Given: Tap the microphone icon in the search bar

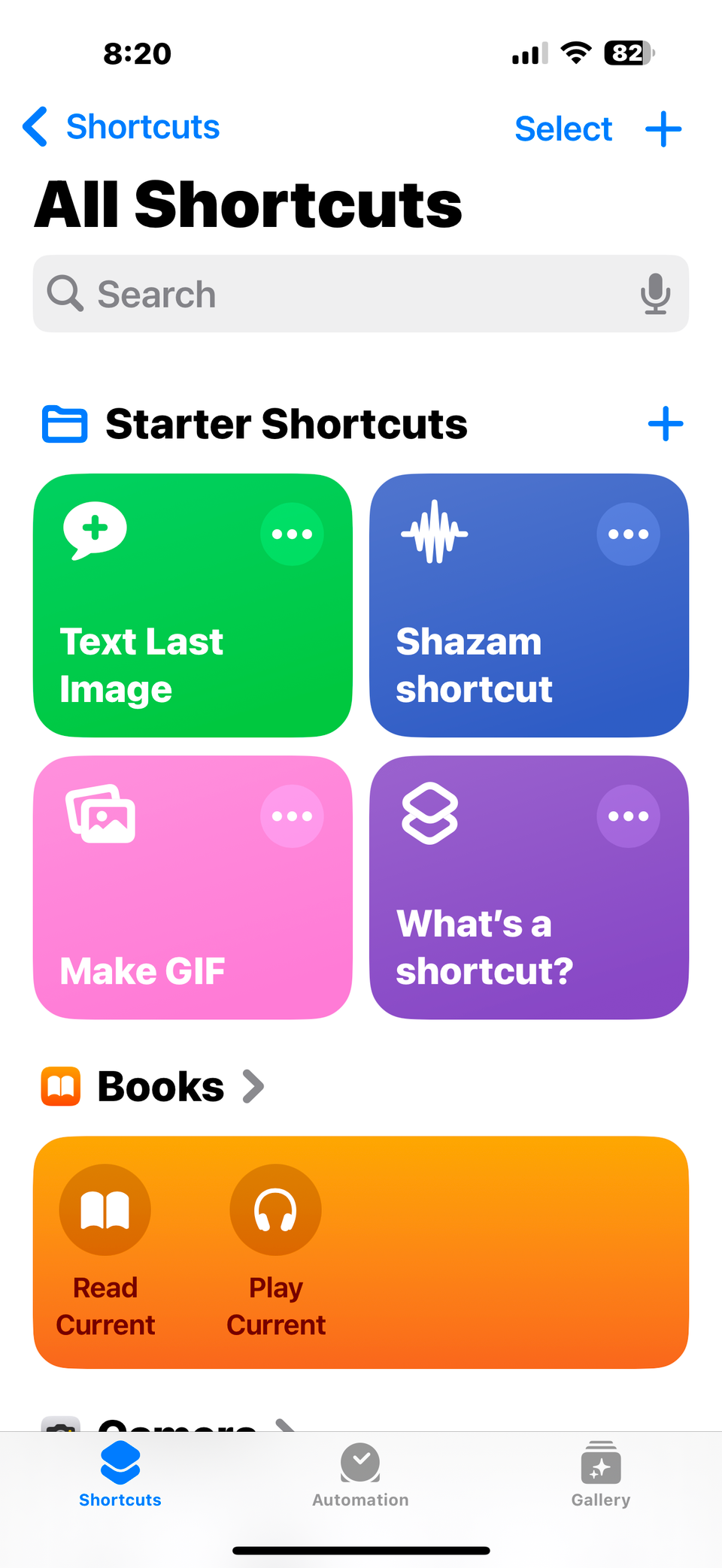Looking at the screenshot, I should coord(656,294).
